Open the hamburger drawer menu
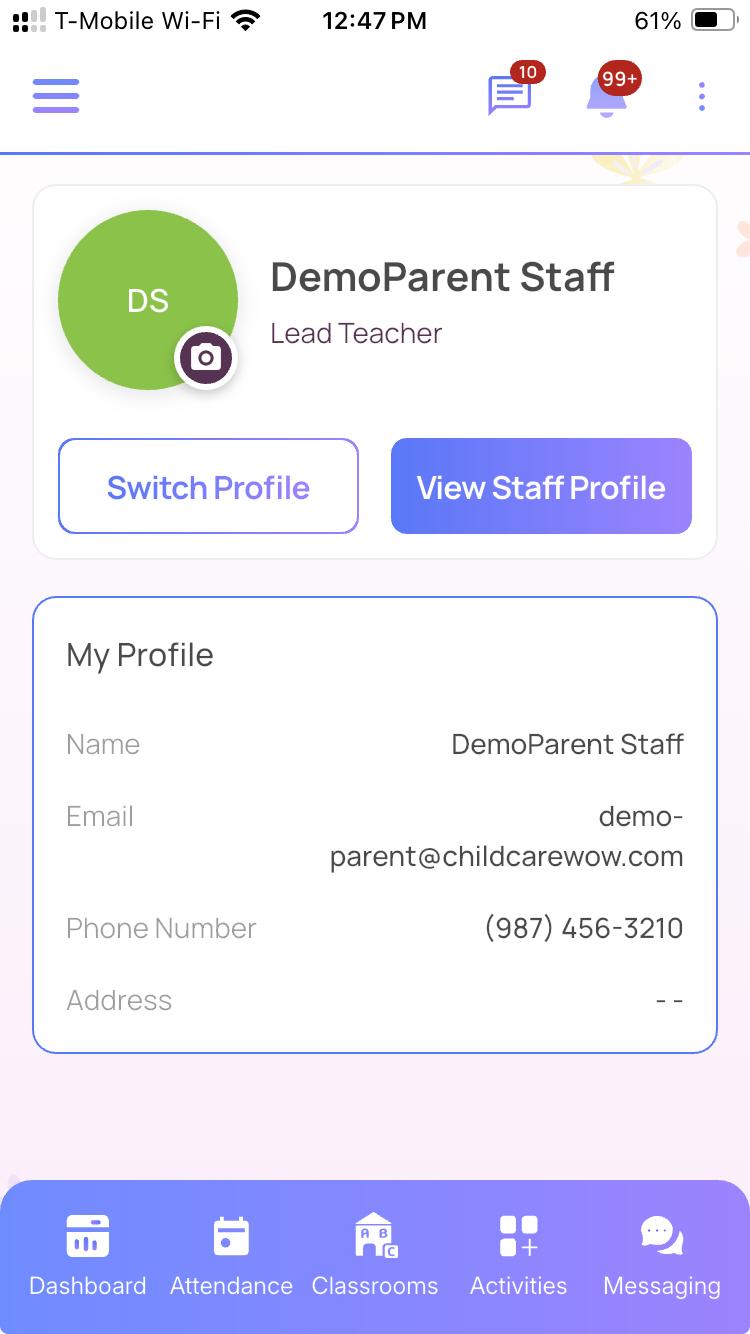The image size is (750, 1334). click(x=56, y=96)
